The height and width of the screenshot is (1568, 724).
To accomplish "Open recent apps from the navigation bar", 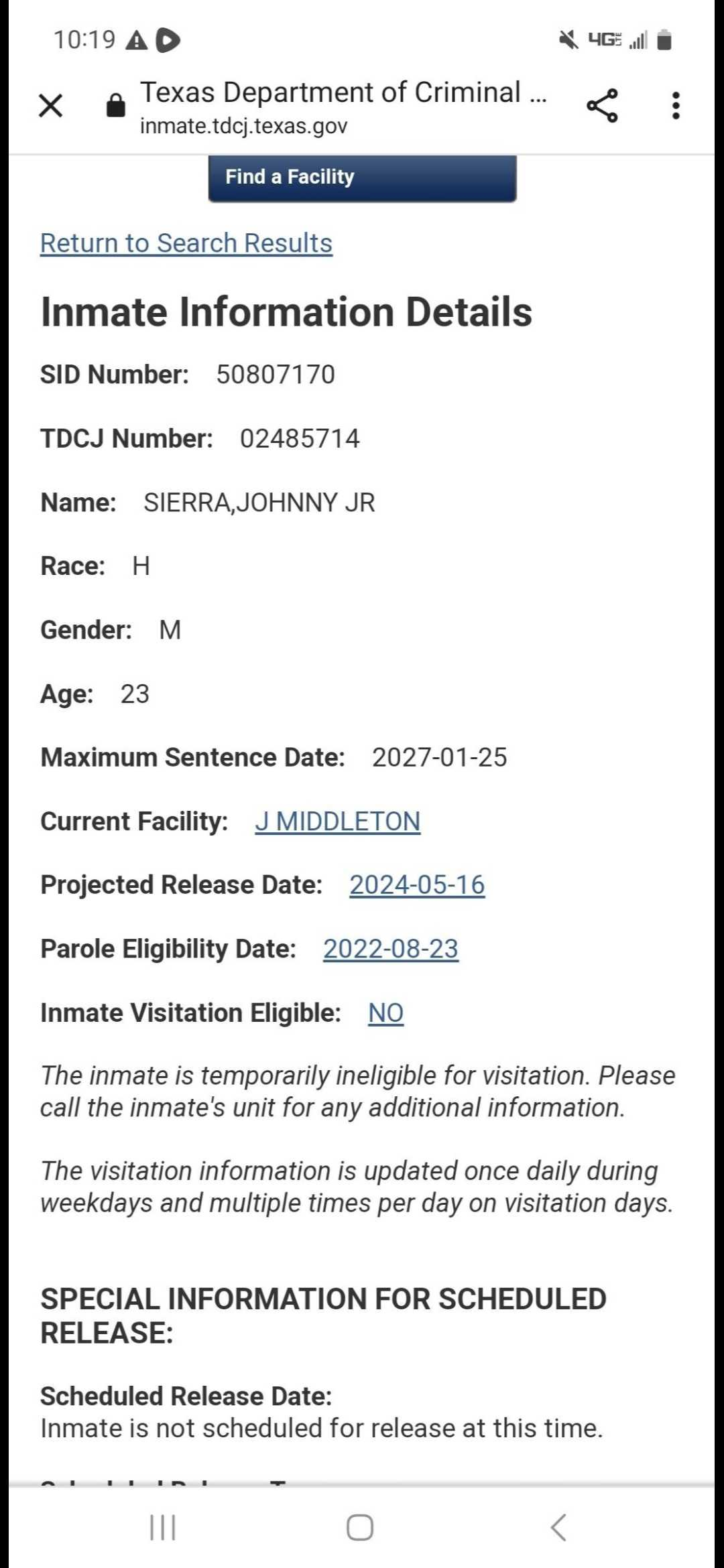I will click(x=163, y=1528).
